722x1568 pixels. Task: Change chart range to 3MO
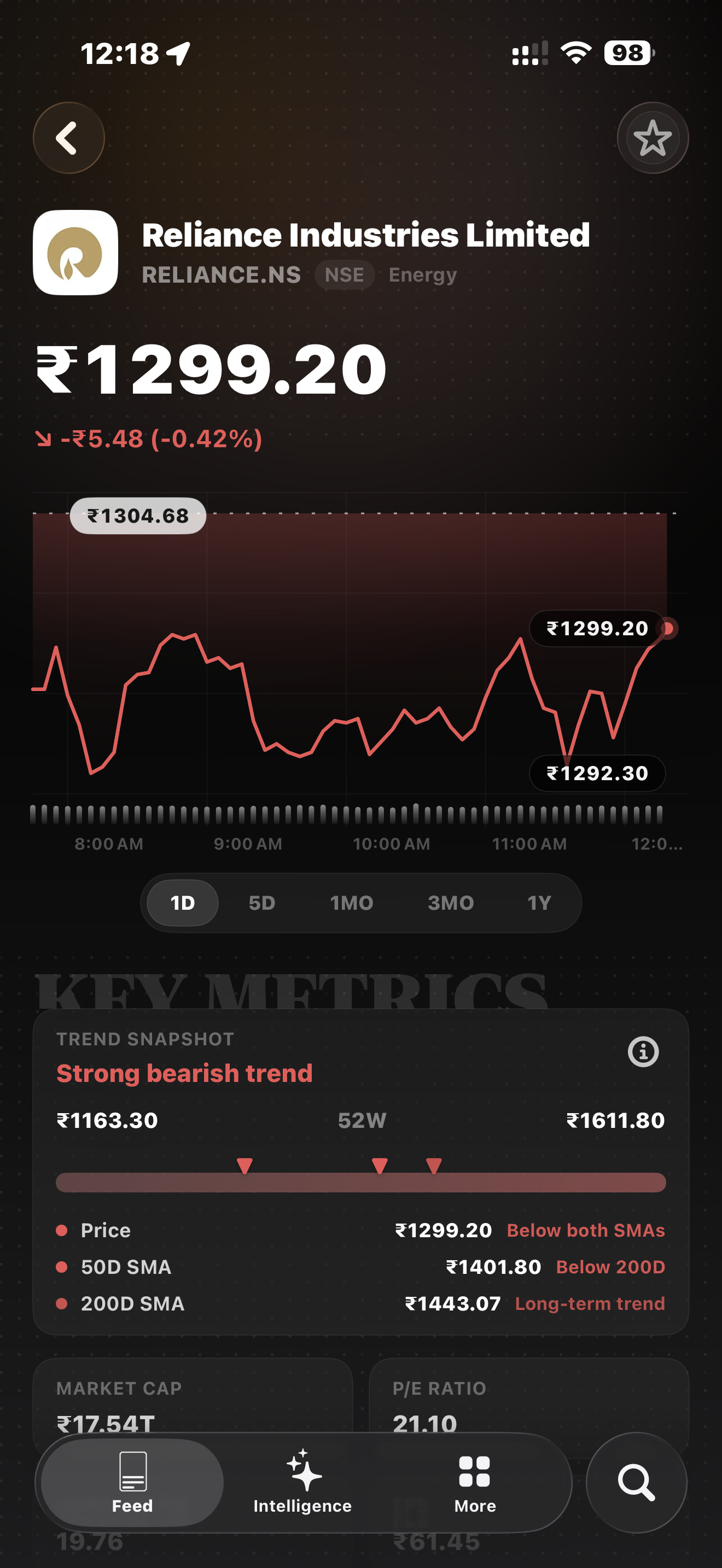click(451, 903)
